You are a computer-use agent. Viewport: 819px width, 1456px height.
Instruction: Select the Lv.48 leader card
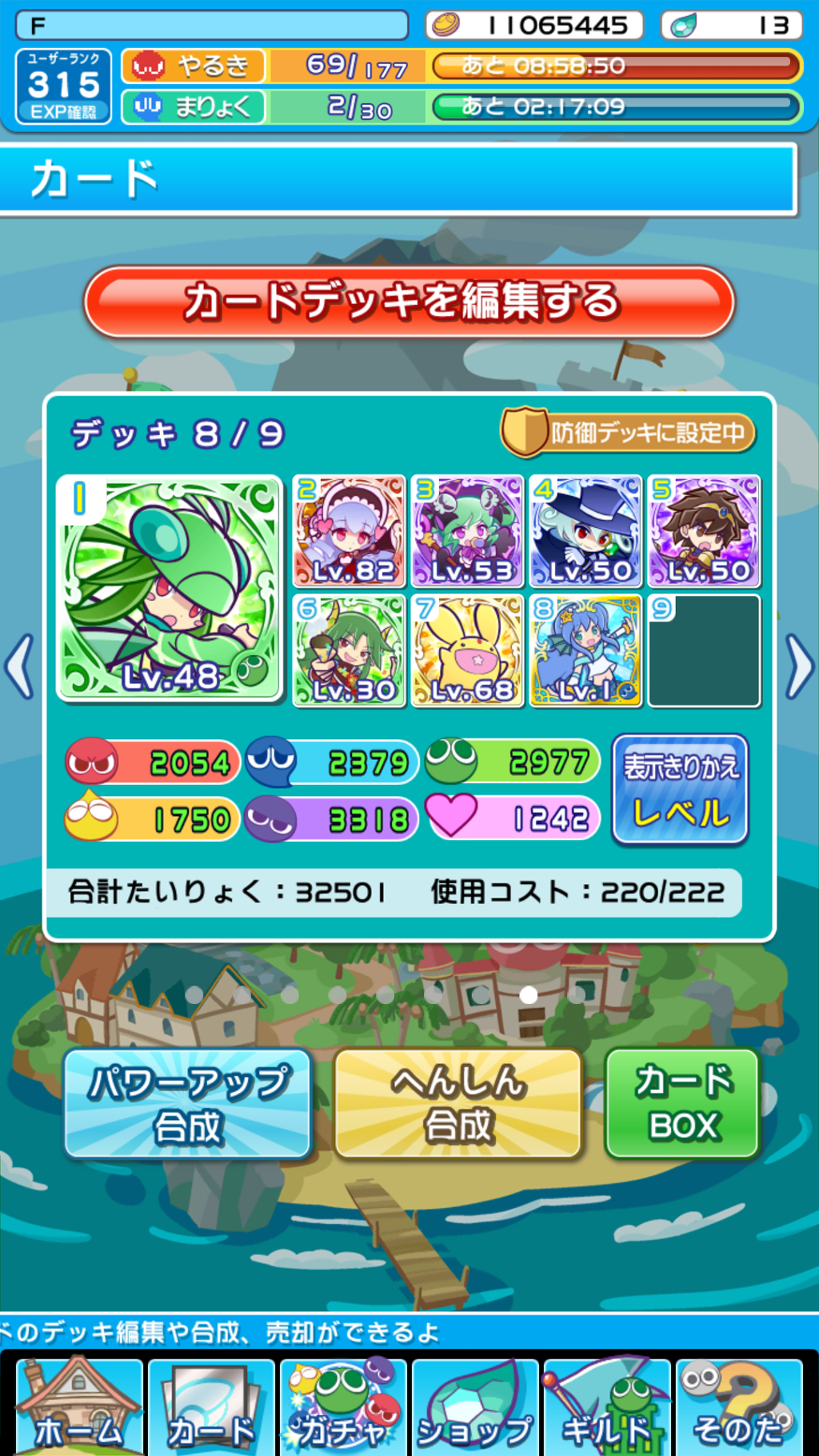(170, 588)
